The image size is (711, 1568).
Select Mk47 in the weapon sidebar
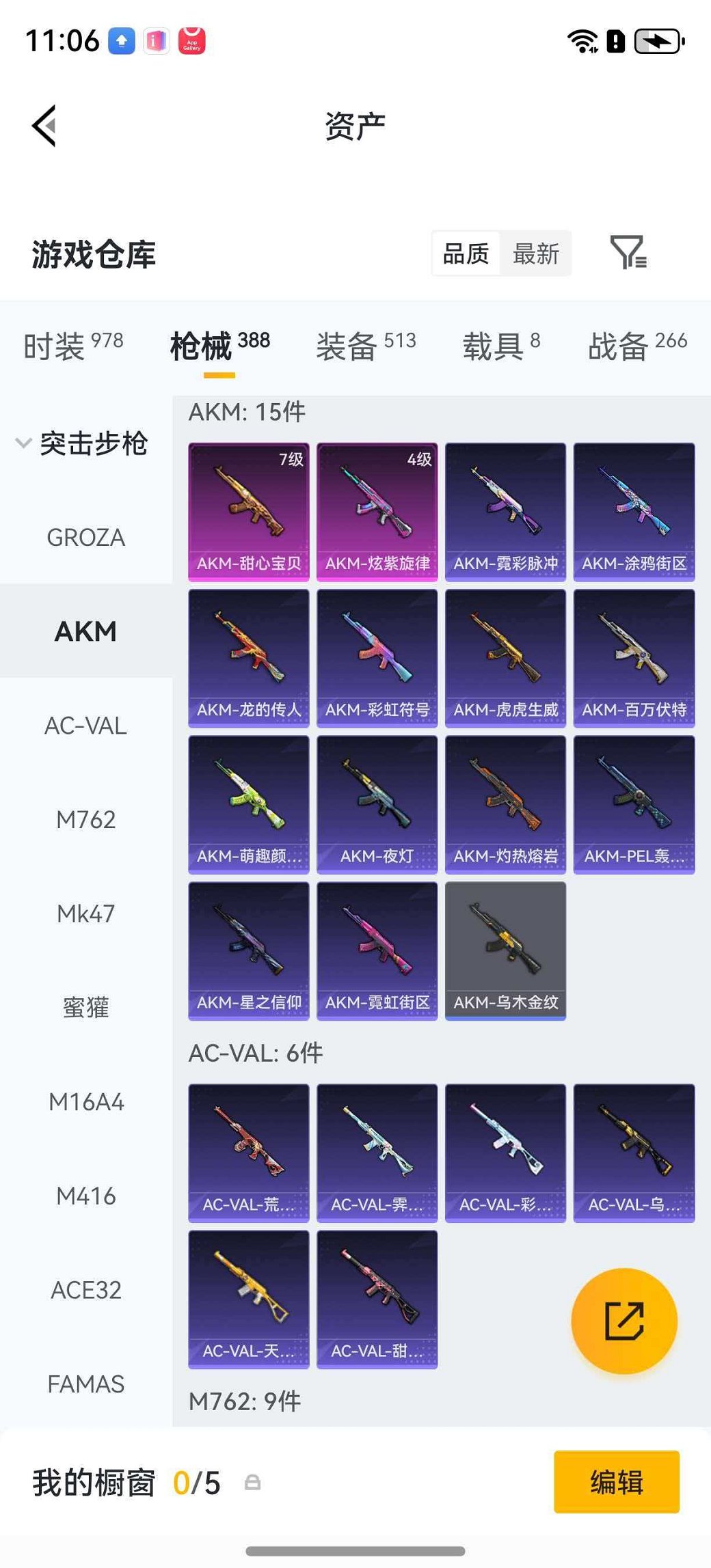pyautogui.click(x=85, y=913)
